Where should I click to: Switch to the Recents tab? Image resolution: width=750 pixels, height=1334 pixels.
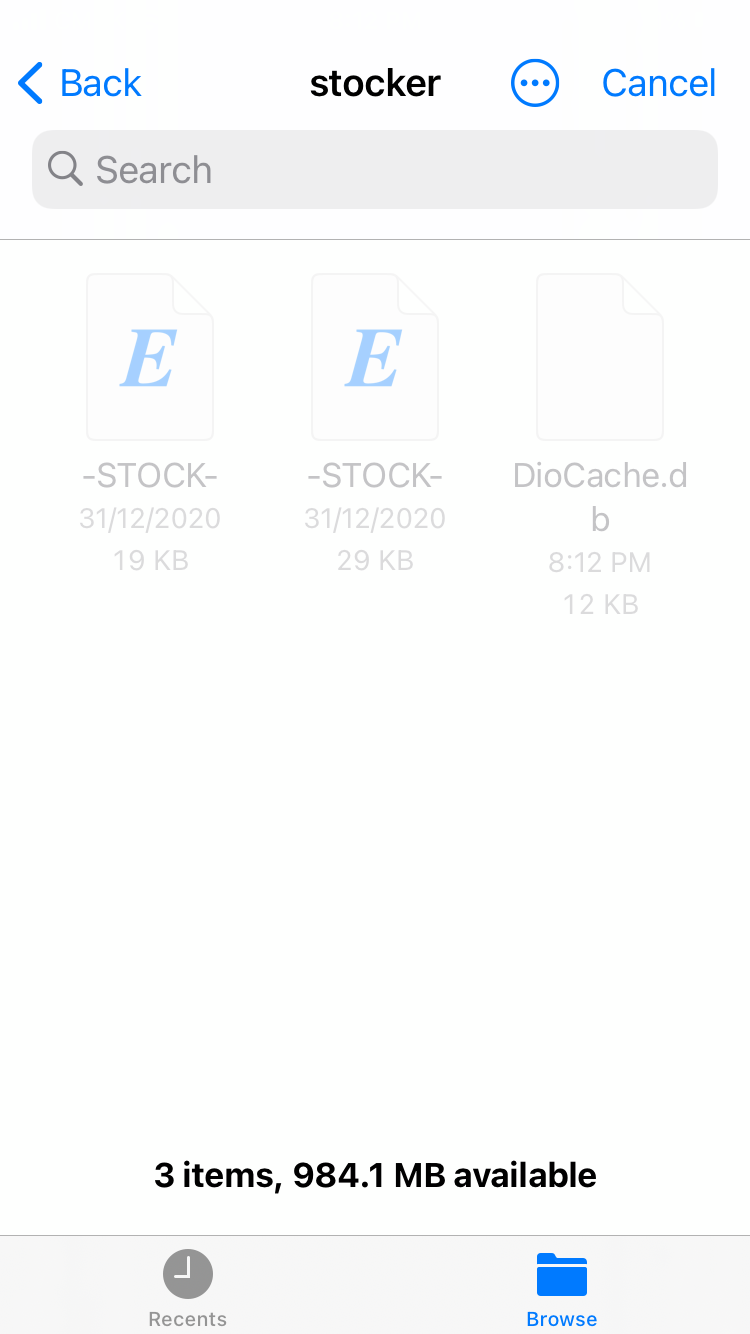point(188,1287)
